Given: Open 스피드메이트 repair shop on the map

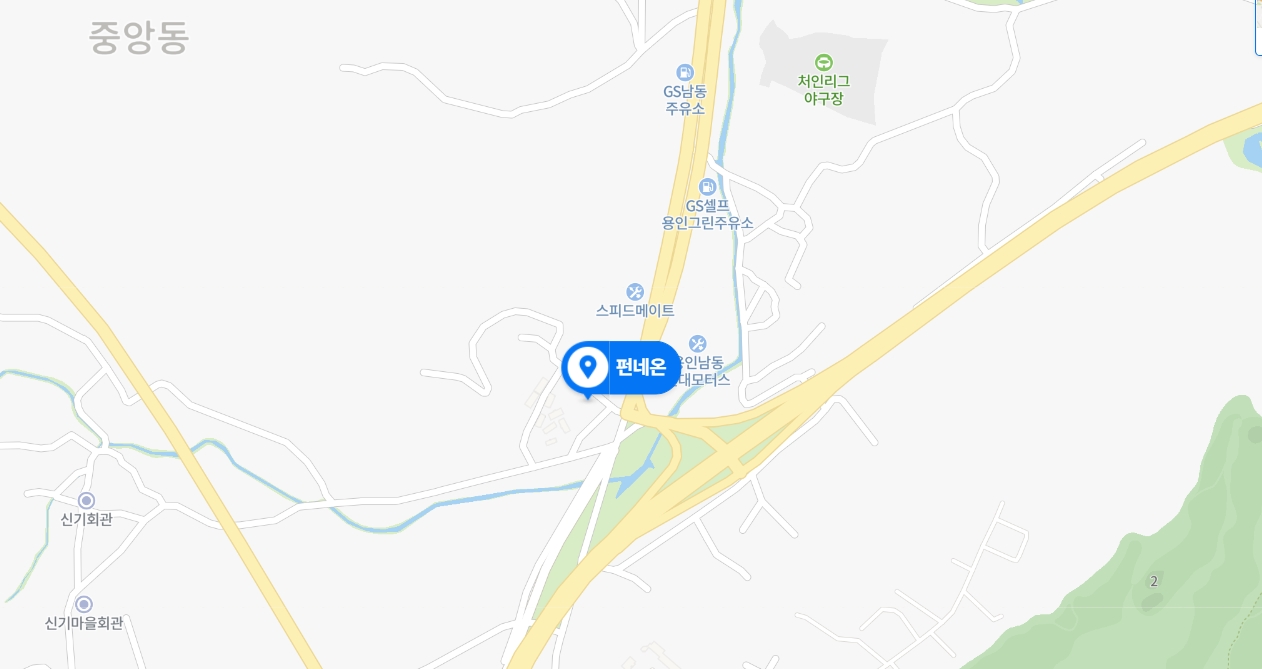Looking at the screenshot, I should [x=634, y=291].
